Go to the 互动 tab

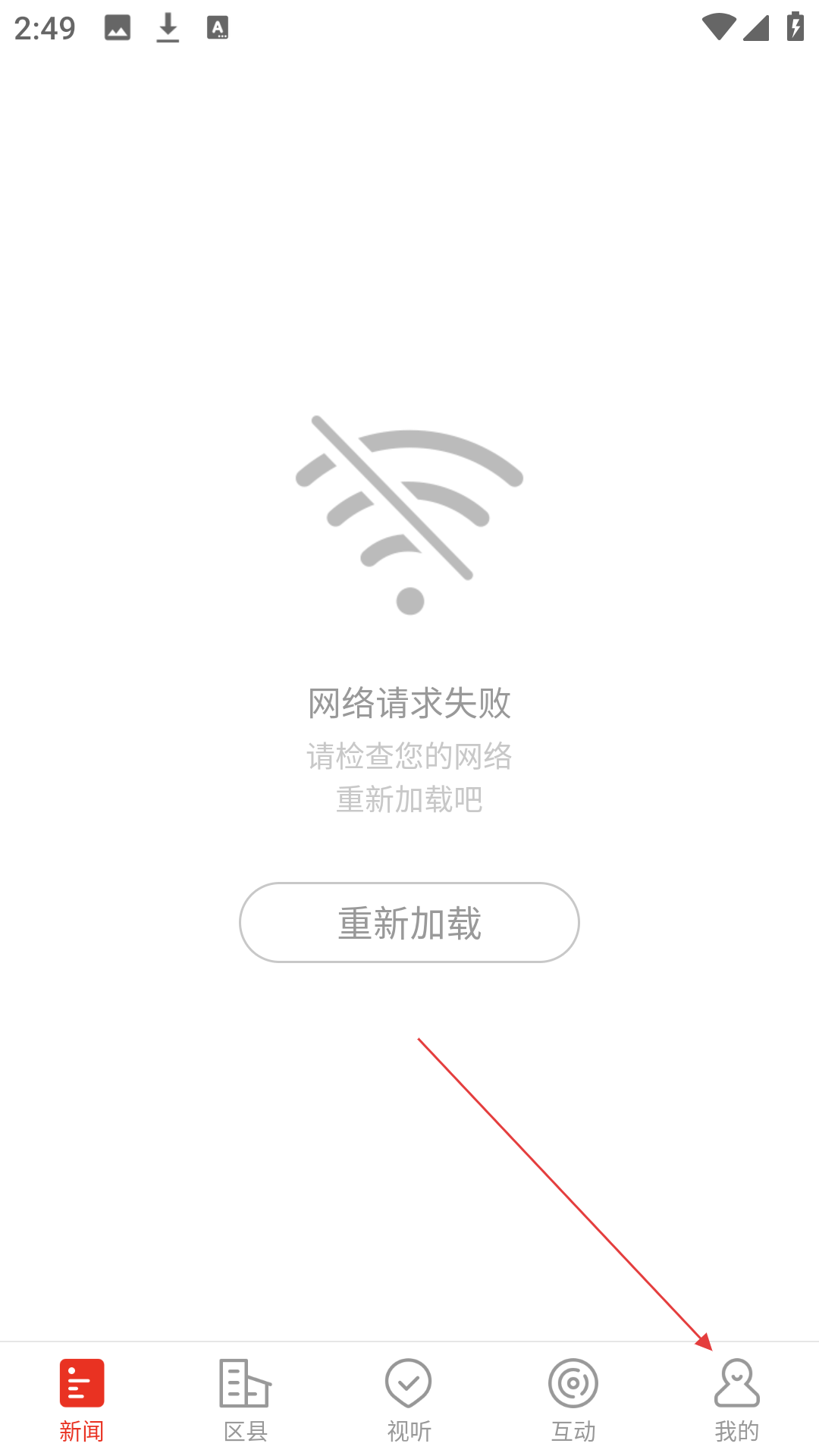click(x=573, y=1400)
